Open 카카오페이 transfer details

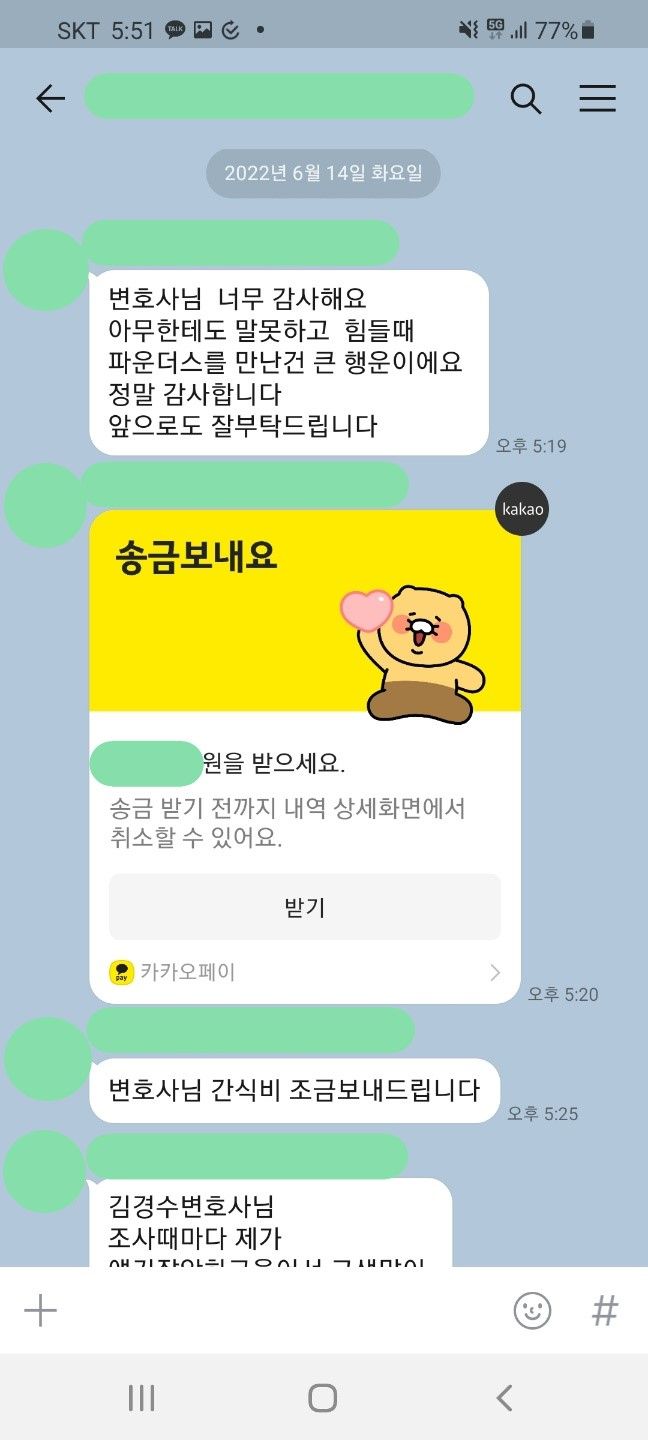(304, 972)
